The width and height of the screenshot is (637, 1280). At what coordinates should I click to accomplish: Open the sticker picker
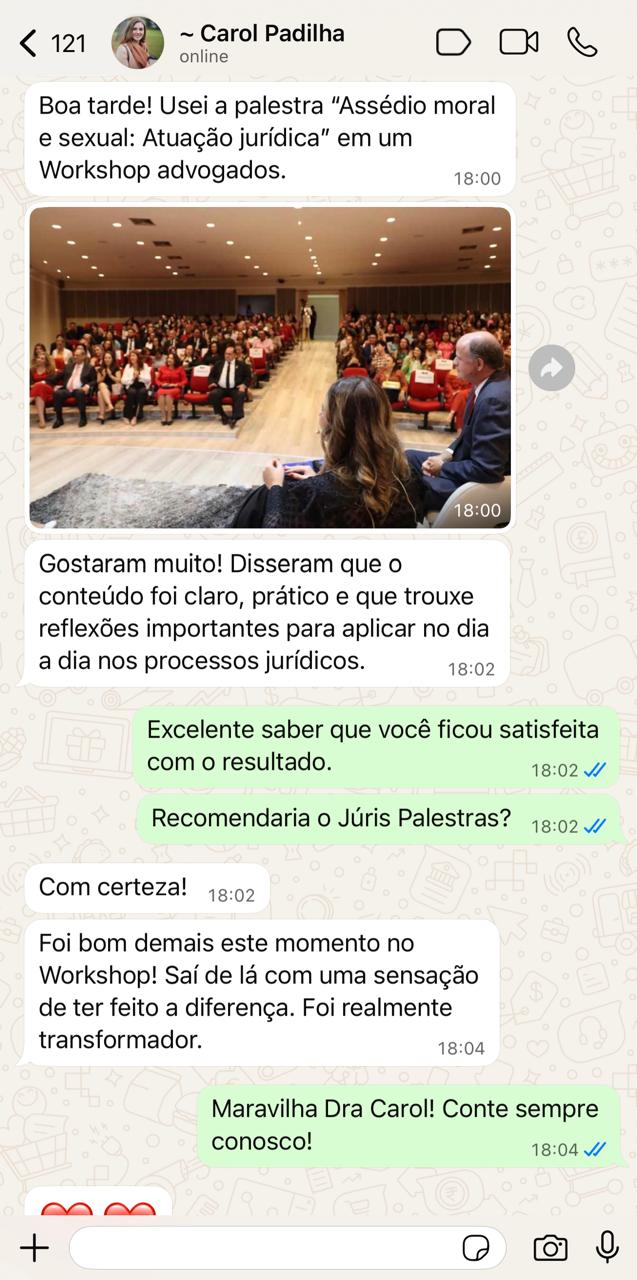pyautogui.click(x=475, y=1248)
